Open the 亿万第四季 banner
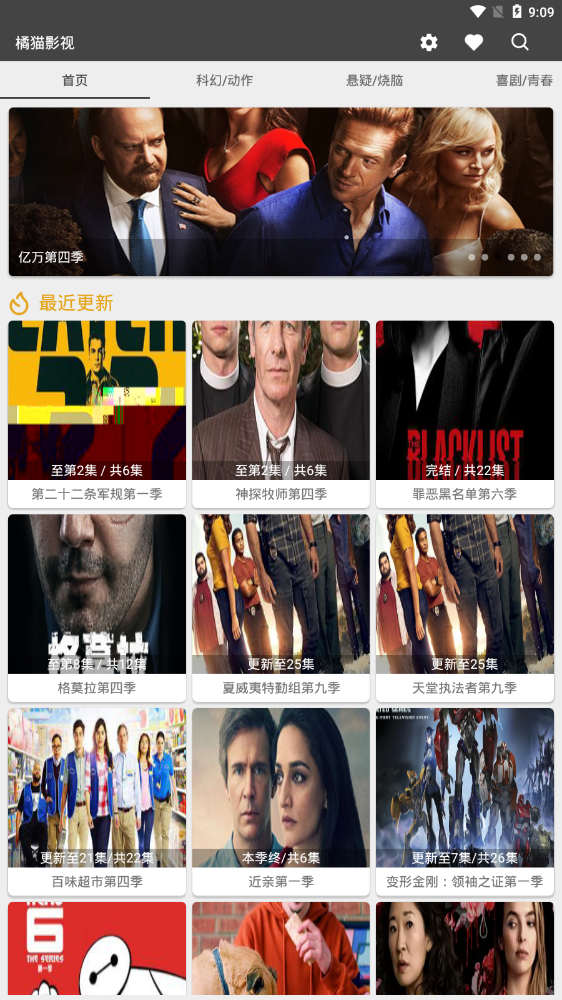Viewport: 562px width, 1000px height. coord(281,191)
